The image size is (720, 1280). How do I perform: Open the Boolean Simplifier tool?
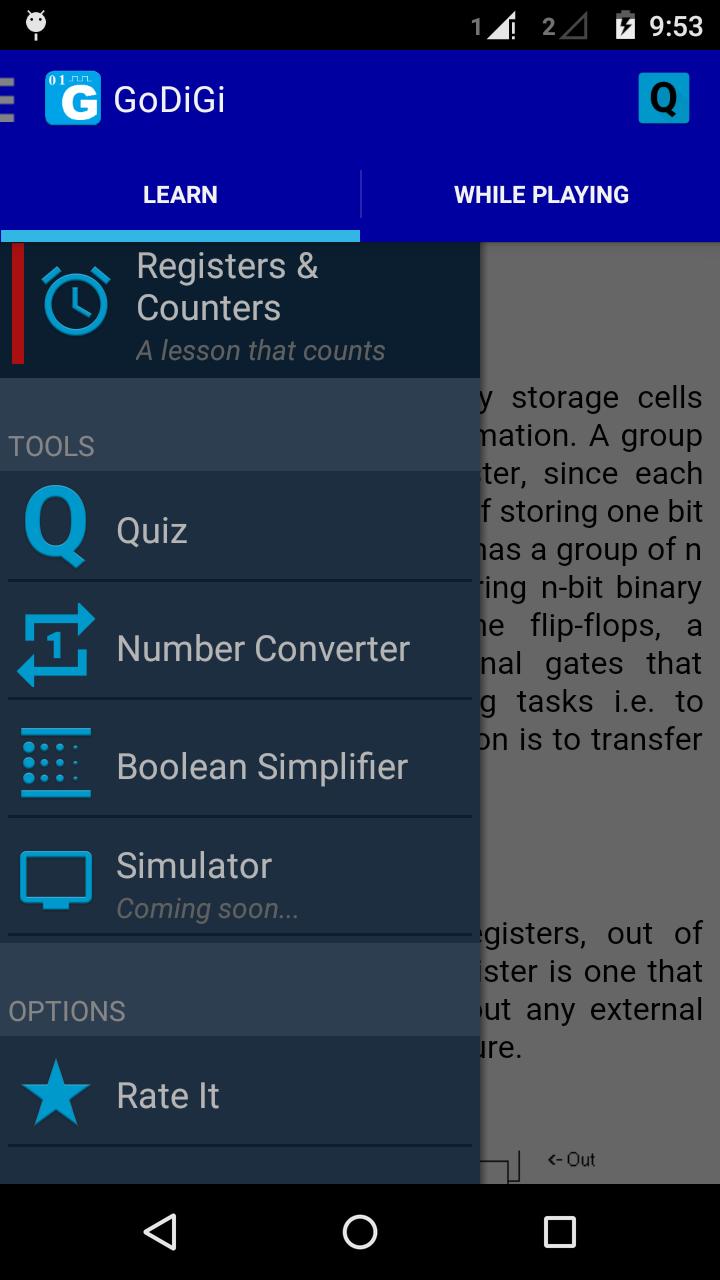click(x=240, y=766)
